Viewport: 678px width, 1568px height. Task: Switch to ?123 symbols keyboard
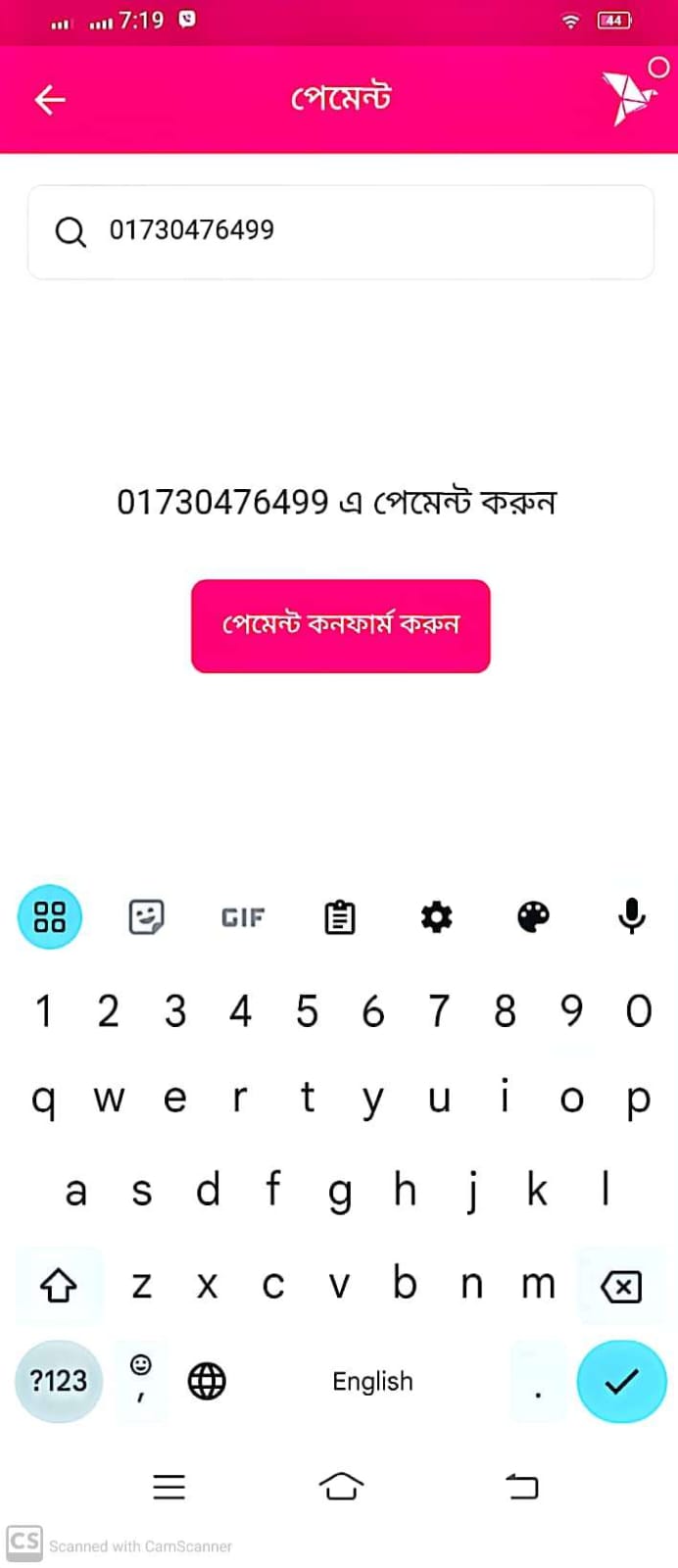[x=59, y=1381]
